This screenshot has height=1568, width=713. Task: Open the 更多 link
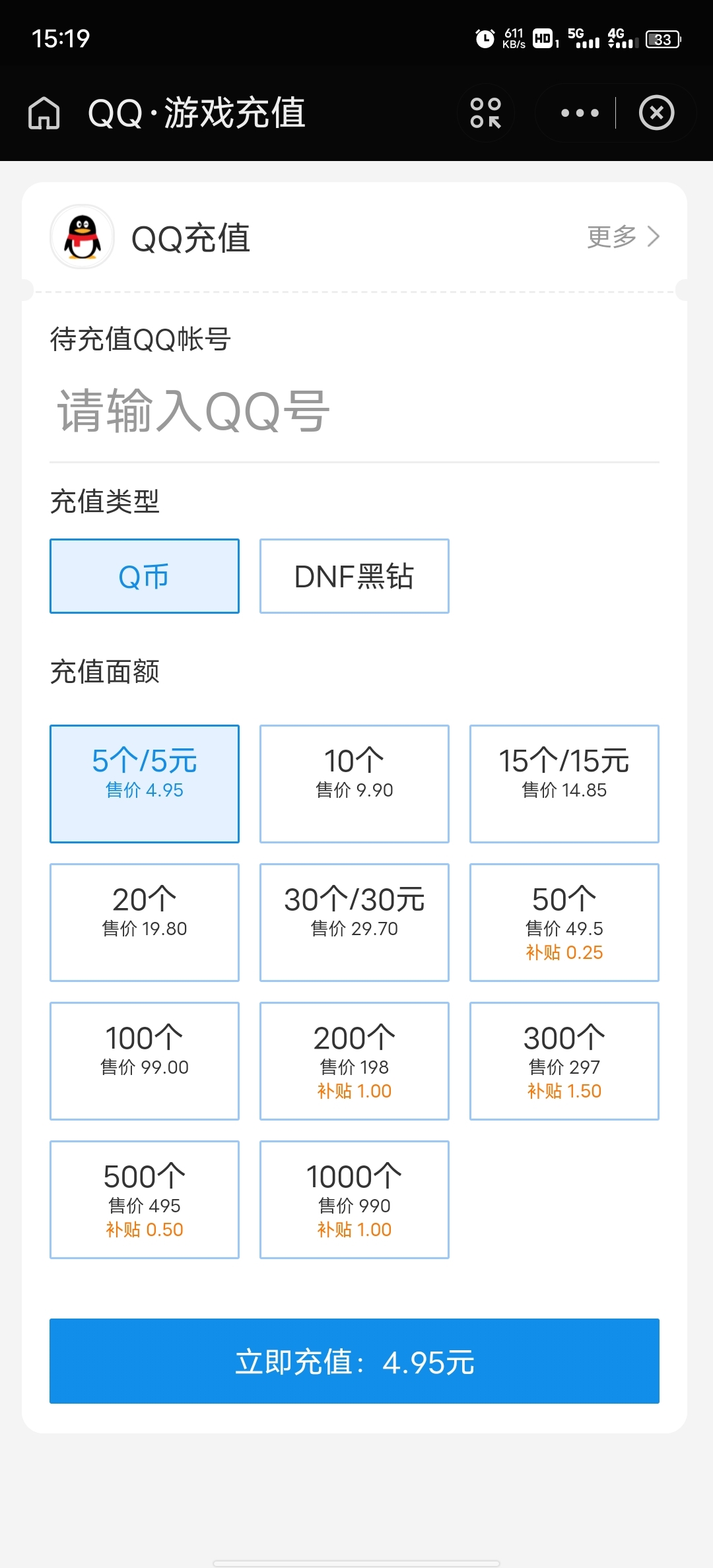tap(623, 236)
